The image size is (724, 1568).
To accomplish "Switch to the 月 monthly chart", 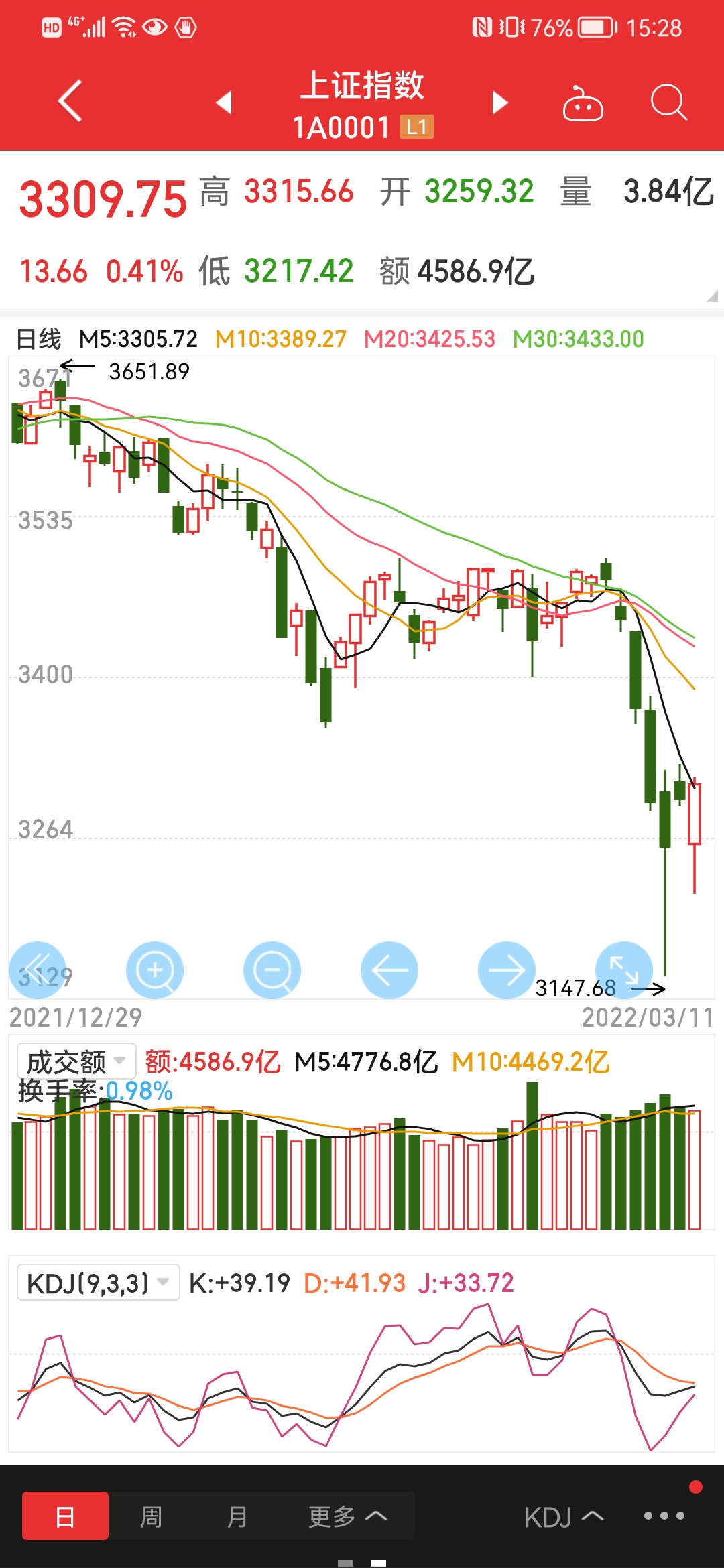I will 237,1516.
